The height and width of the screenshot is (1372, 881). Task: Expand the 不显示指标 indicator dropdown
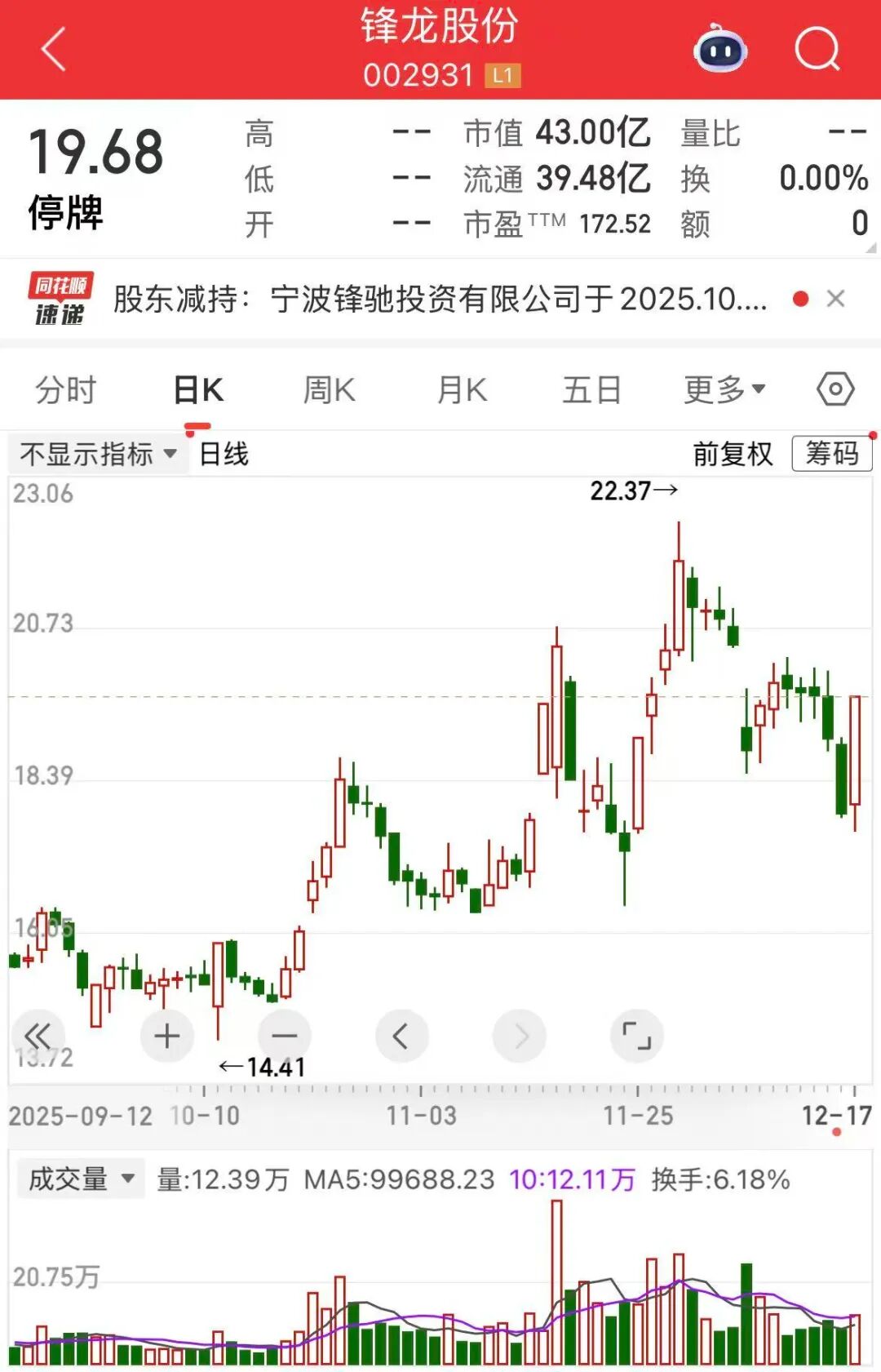click(x=98, y=454)
